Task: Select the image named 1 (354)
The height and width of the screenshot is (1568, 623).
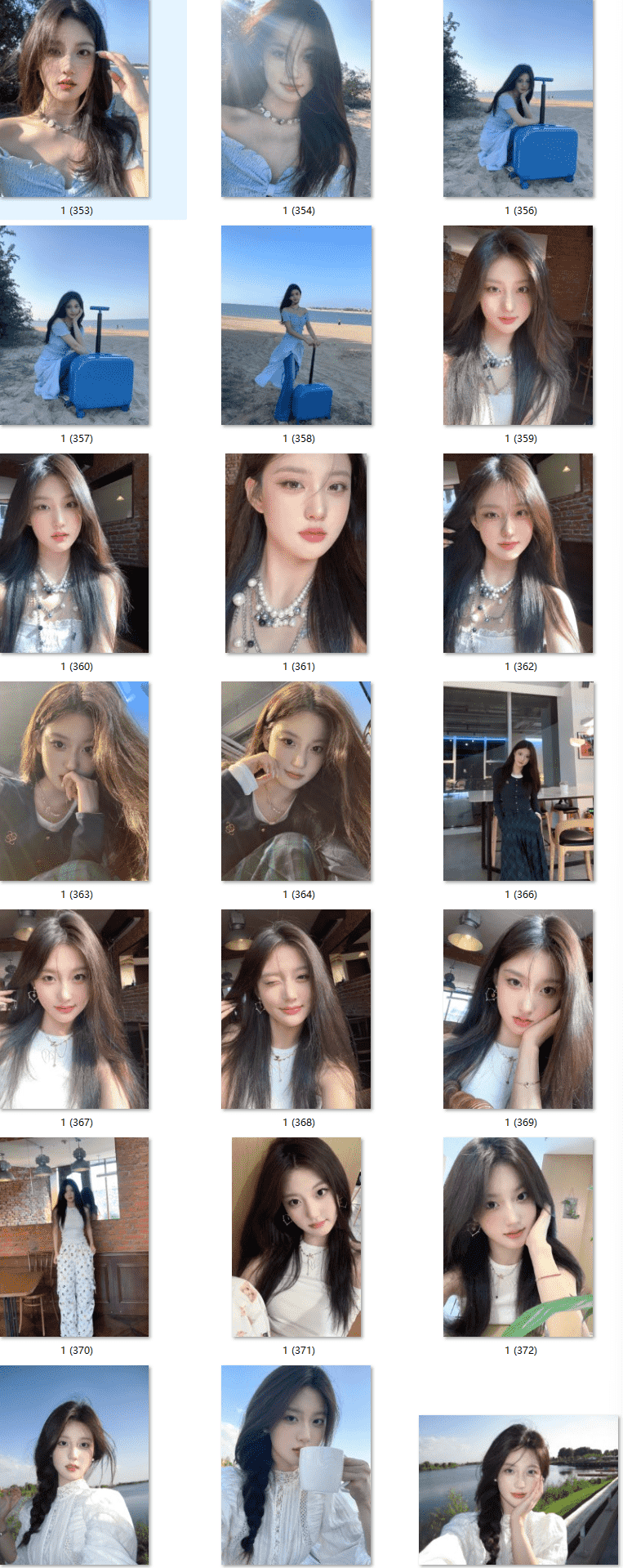Action: (296, 98)
